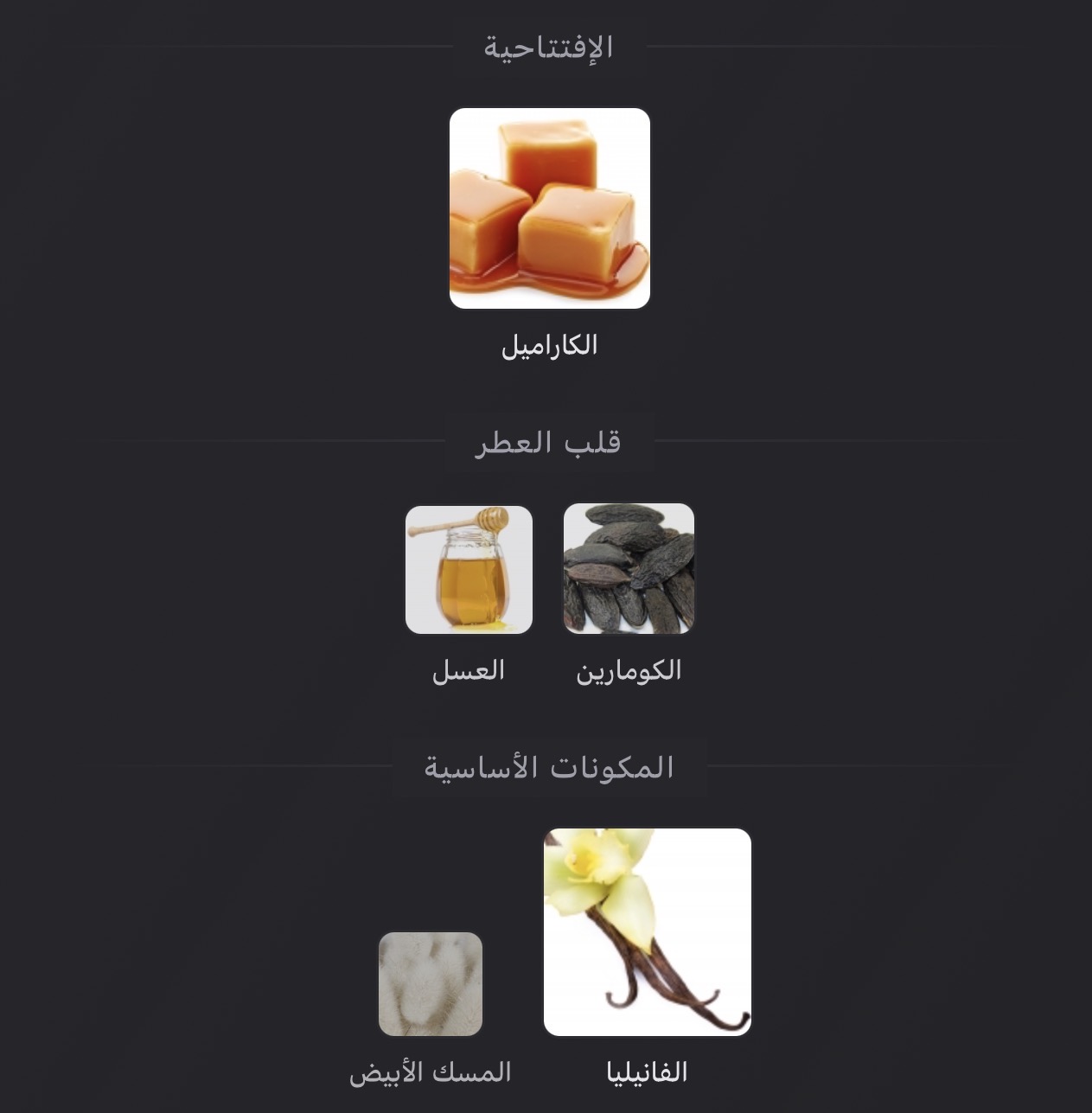The height and width of the screenshot is (1113, 1092).
Task: Open the الكاراميل caramel note
Action: (x=549, y=208)
